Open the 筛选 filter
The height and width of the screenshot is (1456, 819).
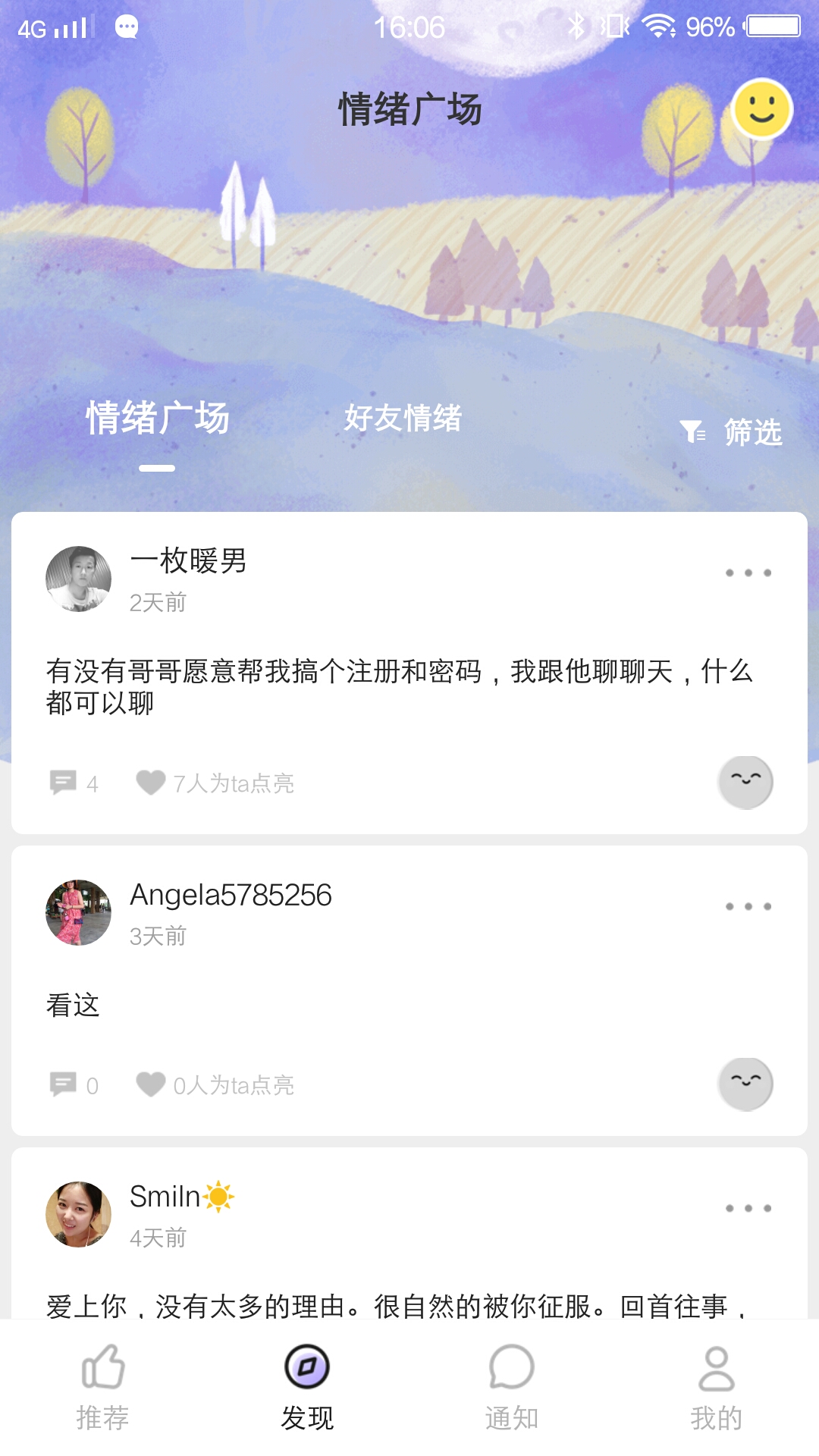(732, 432)
